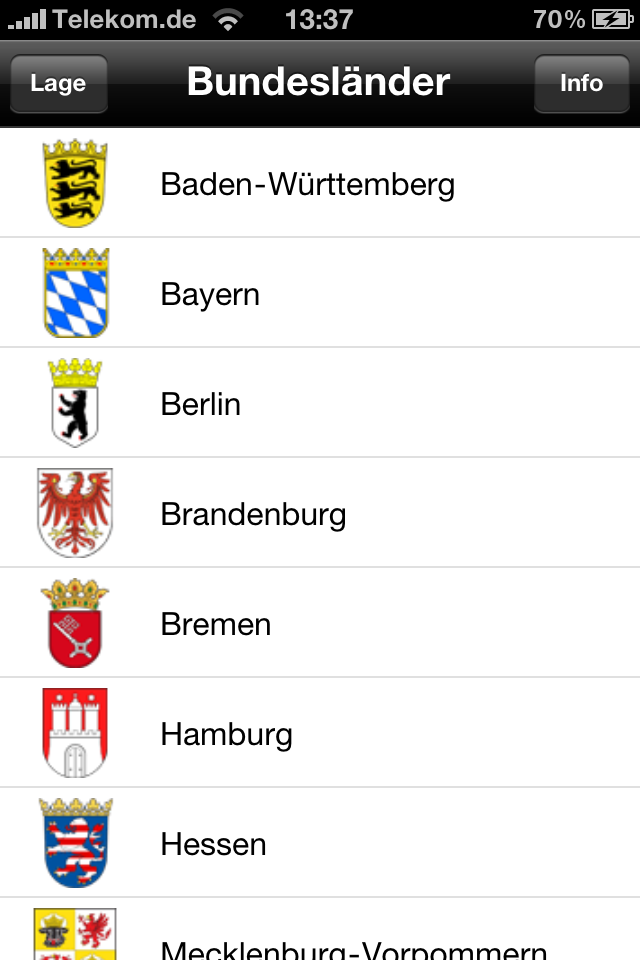
Task: Choose Berlin from the states list
Action: [200, 404]
